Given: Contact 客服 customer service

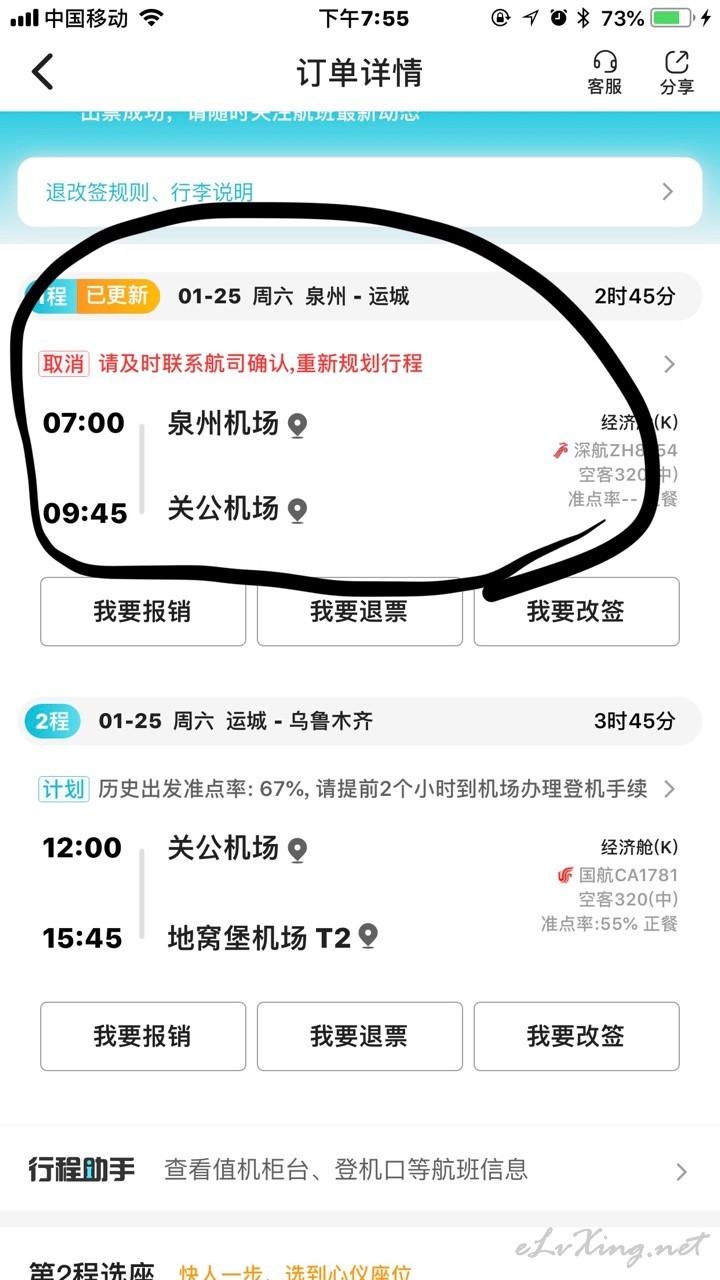Looking at the screenshot, I should click(604, 72).
